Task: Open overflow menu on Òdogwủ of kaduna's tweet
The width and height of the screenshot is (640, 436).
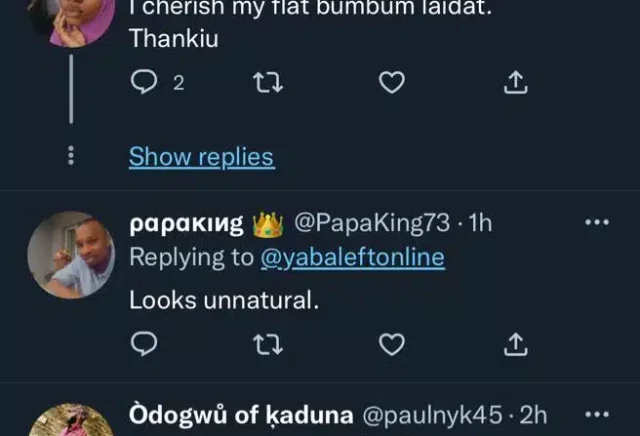Action: 596,414
